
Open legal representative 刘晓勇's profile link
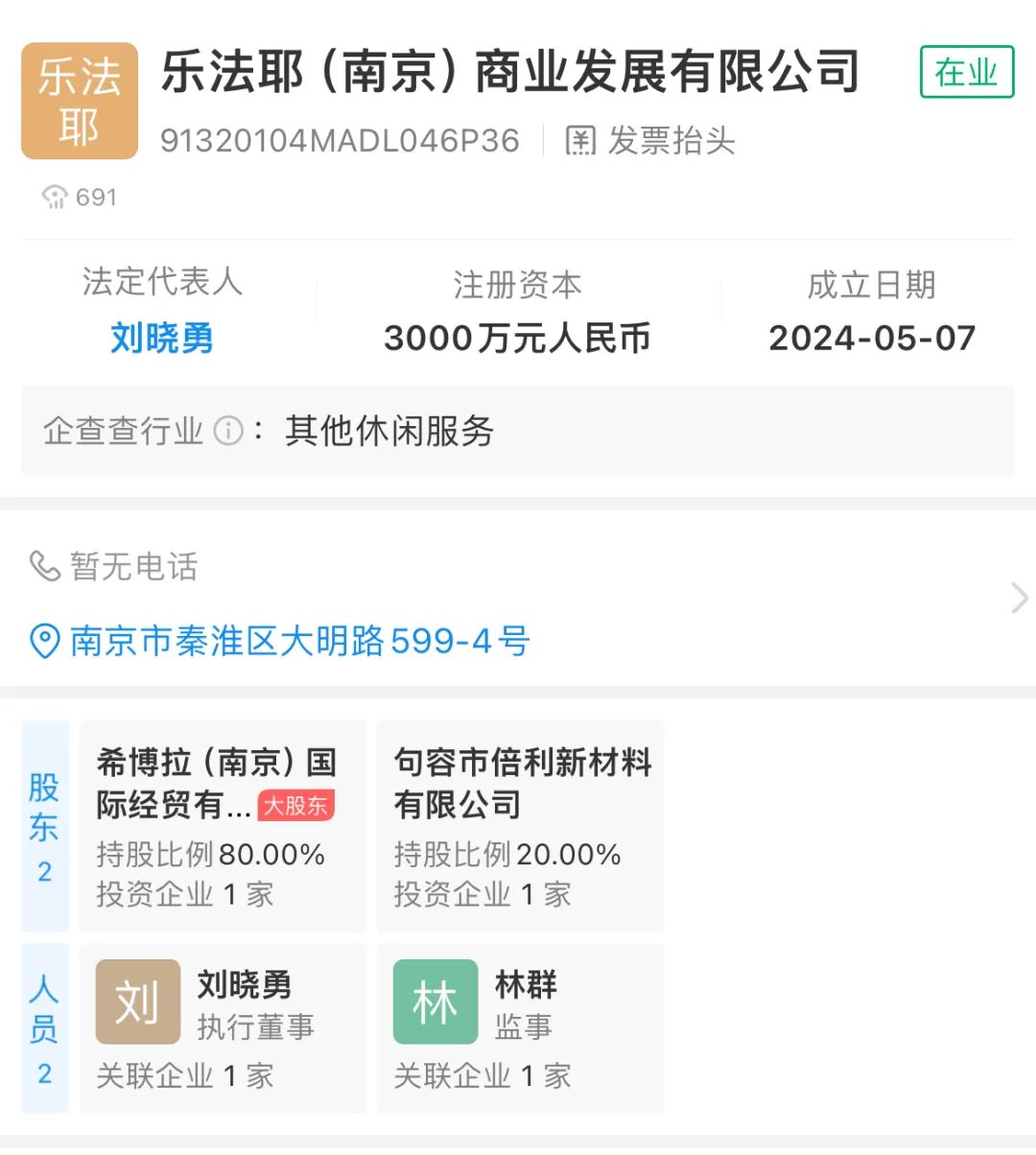[x=161, y=338]
